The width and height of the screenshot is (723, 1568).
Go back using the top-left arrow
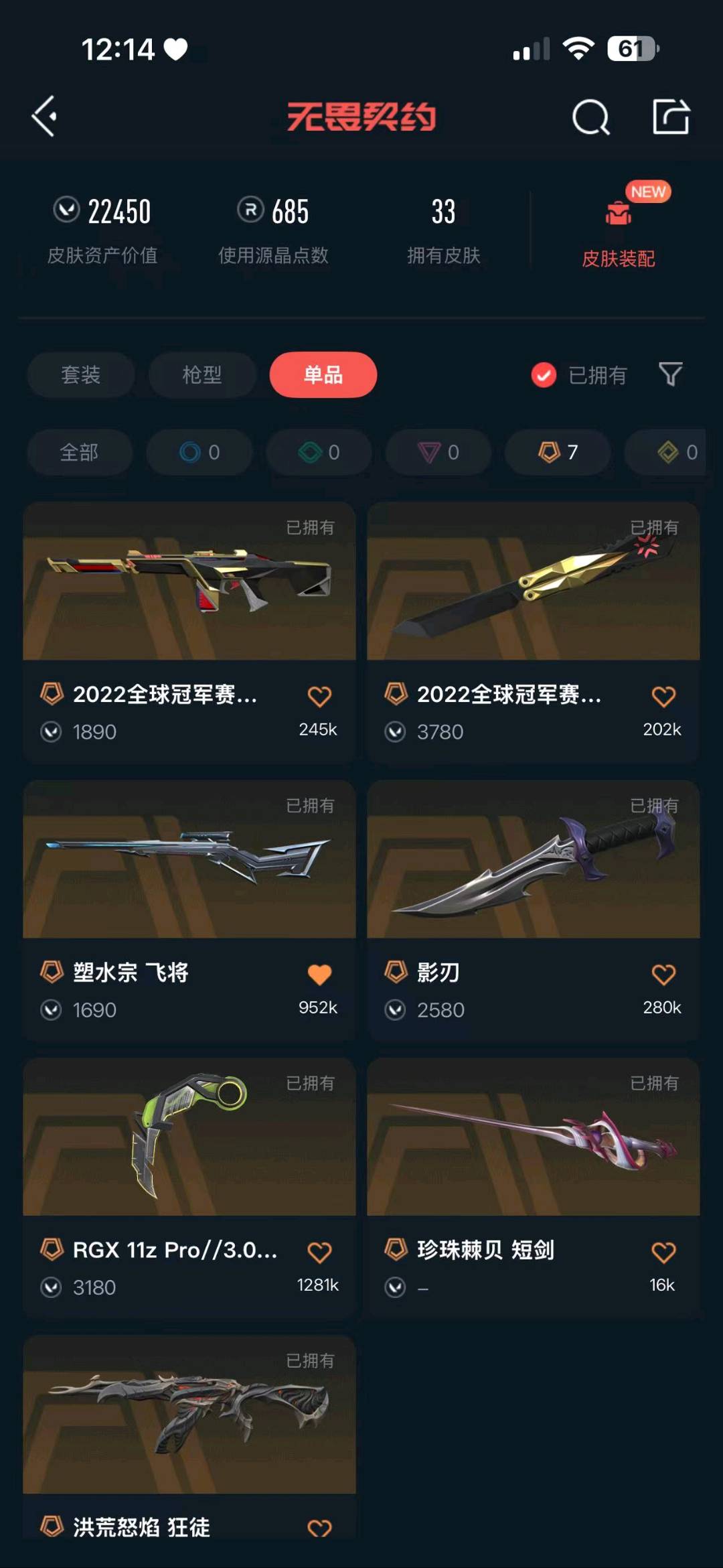(44, 117)
